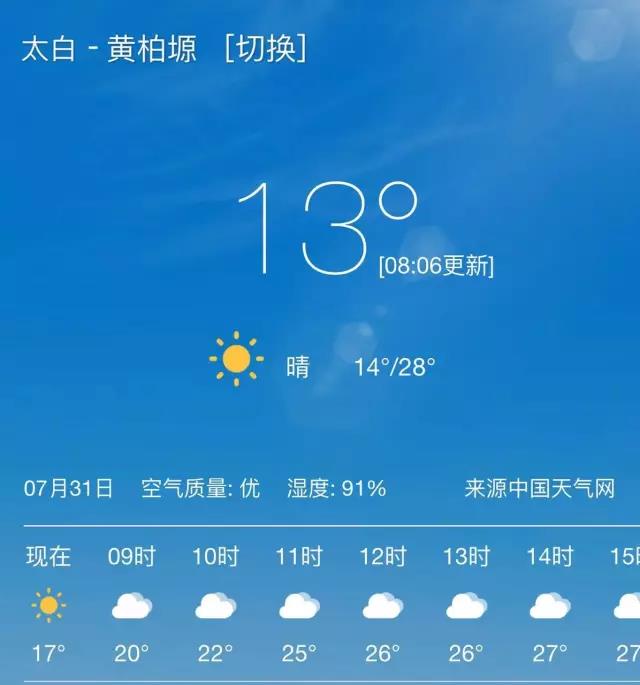Tap 切换 to switch location
The height and width of the screenshot is (685, 640).
click(x=266, y=50)
